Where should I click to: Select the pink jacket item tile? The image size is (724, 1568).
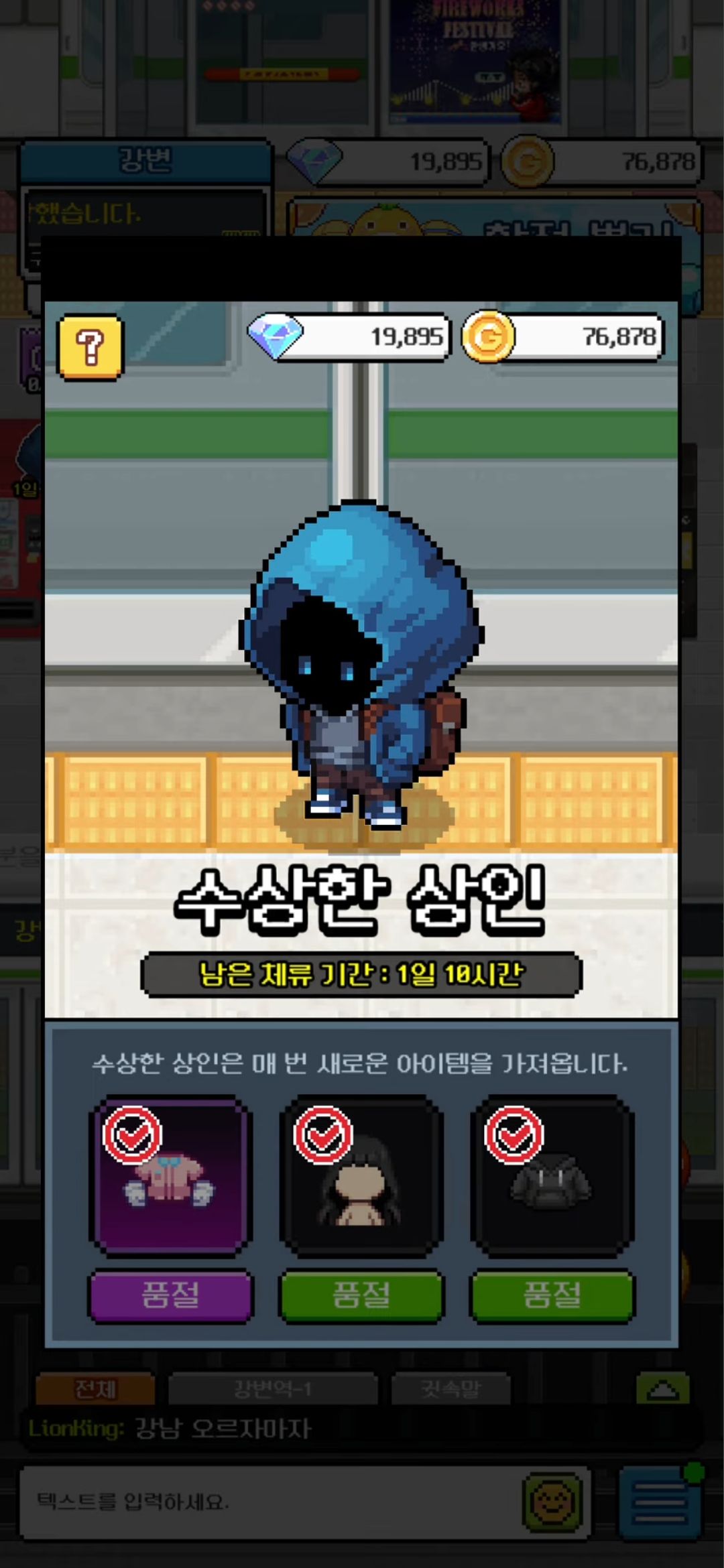170,1177
